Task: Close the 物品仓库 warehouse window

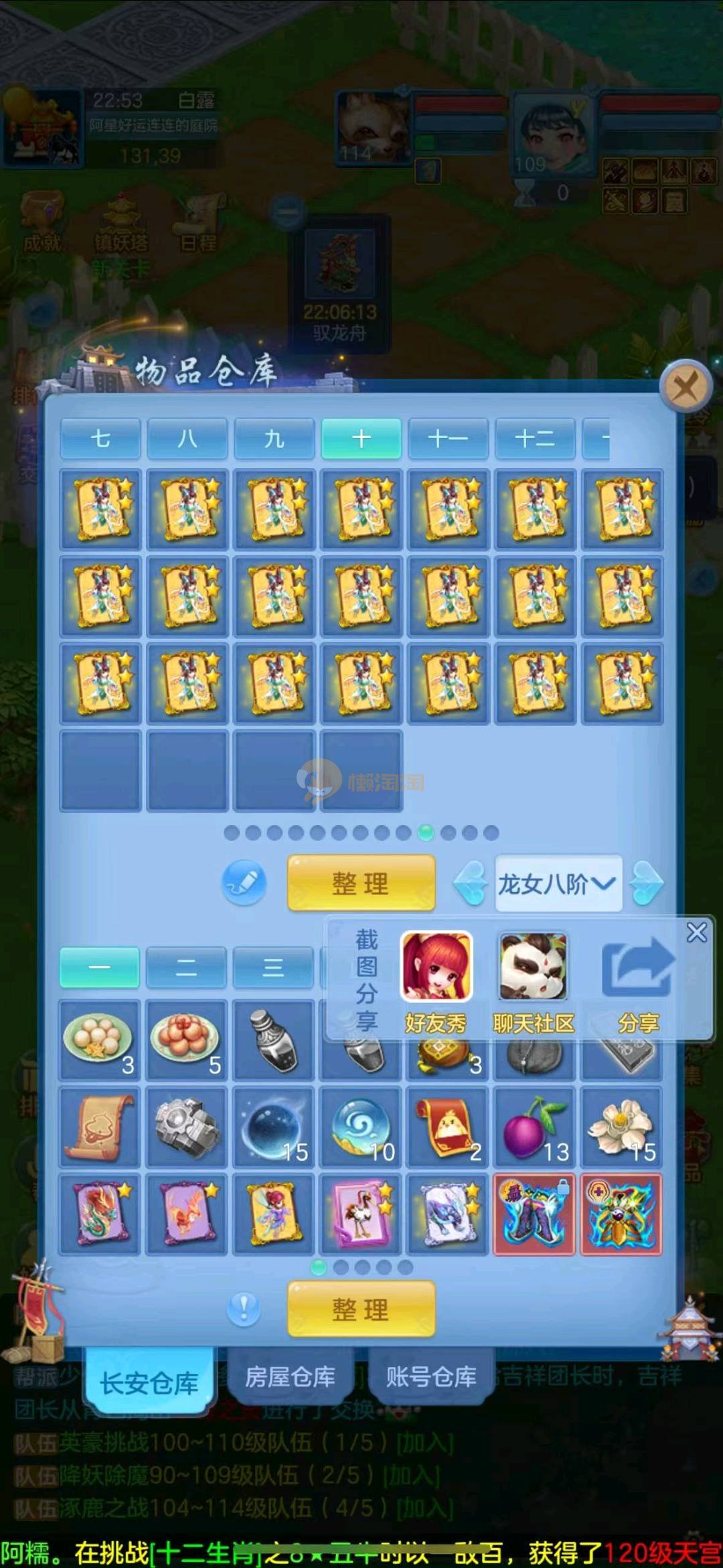Action: [x=685, y=386]
